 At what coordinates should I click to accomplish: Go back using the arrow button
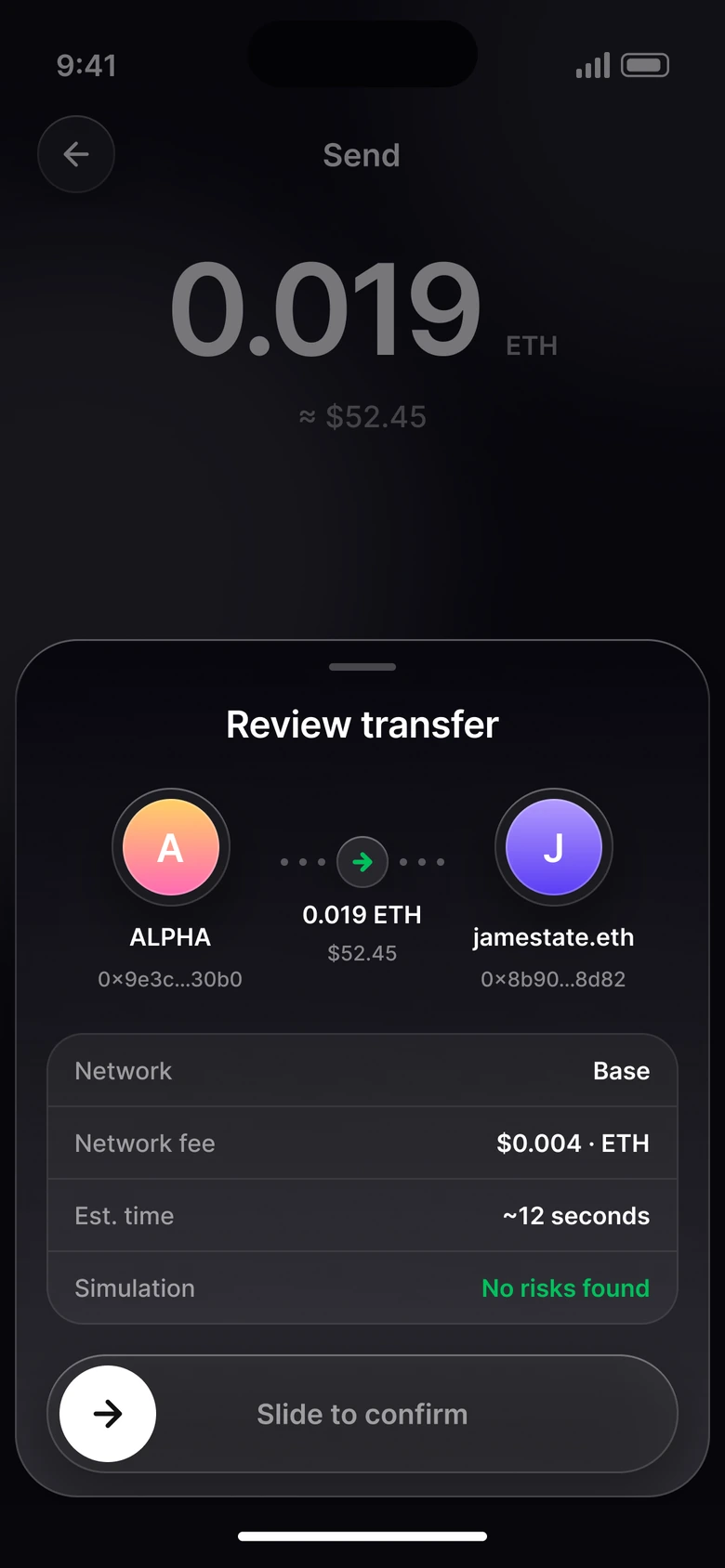point(76,154)
